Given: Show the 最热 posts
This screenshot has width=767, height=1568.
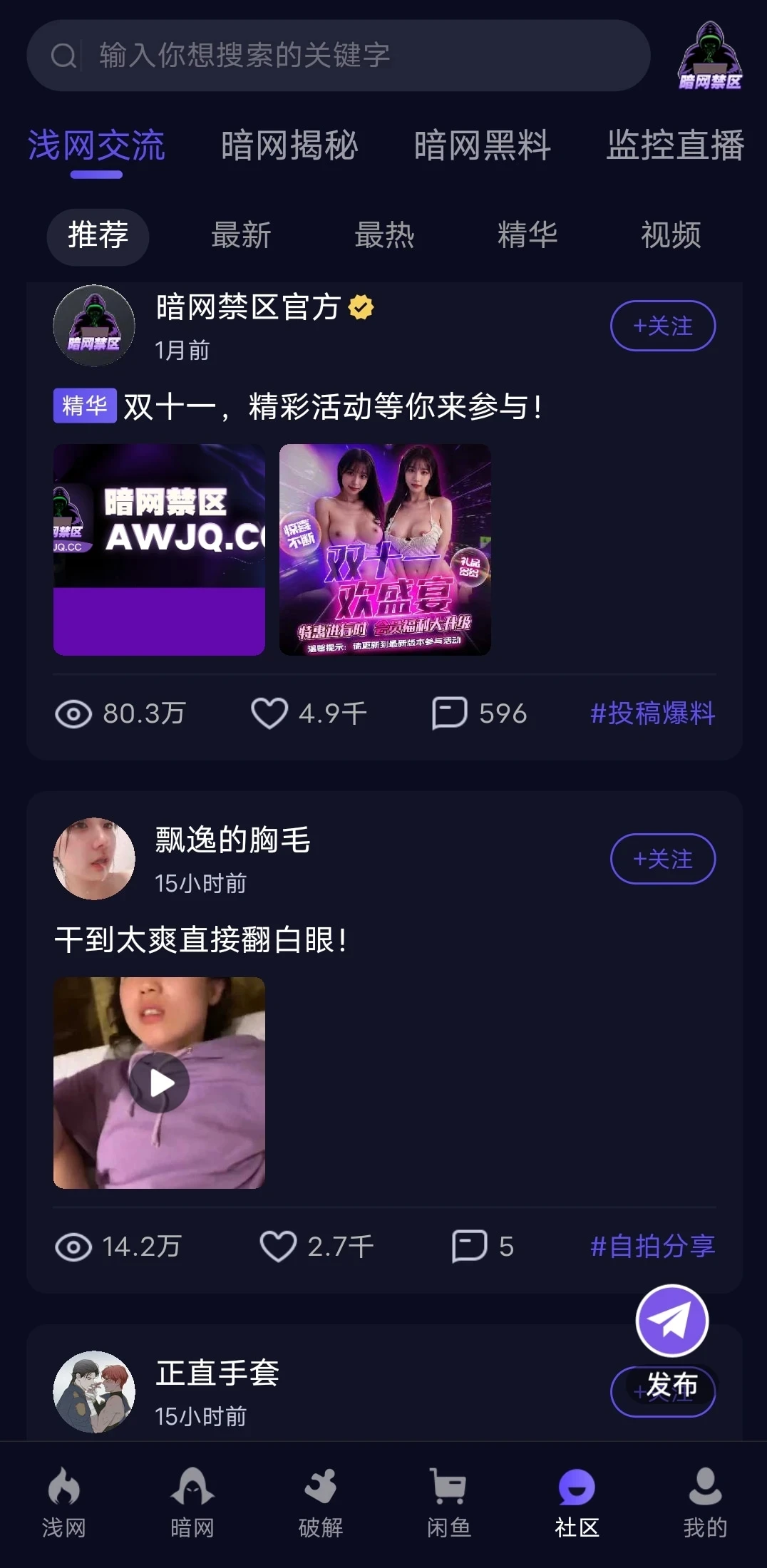Looking at the screenshot, I should coord(384,235).
